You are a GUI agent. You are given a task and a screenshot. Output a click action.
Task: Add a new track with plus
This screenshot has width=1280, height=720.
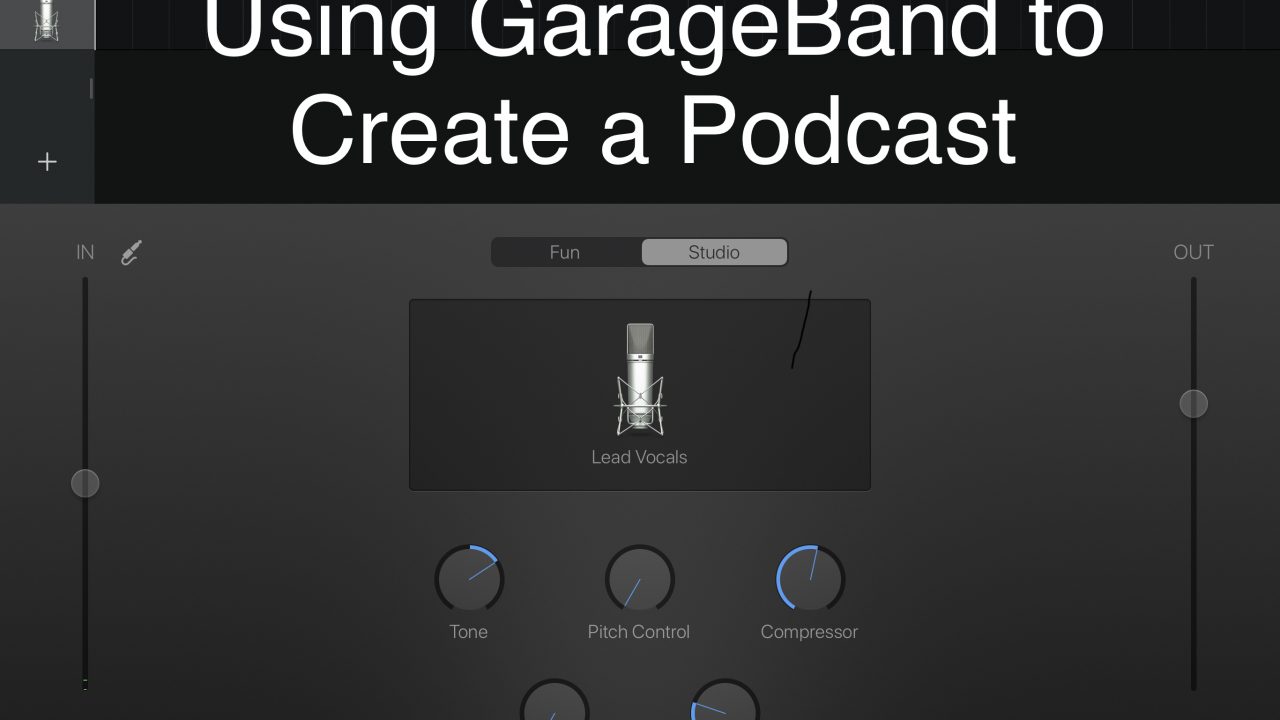[x=47, y=161]
